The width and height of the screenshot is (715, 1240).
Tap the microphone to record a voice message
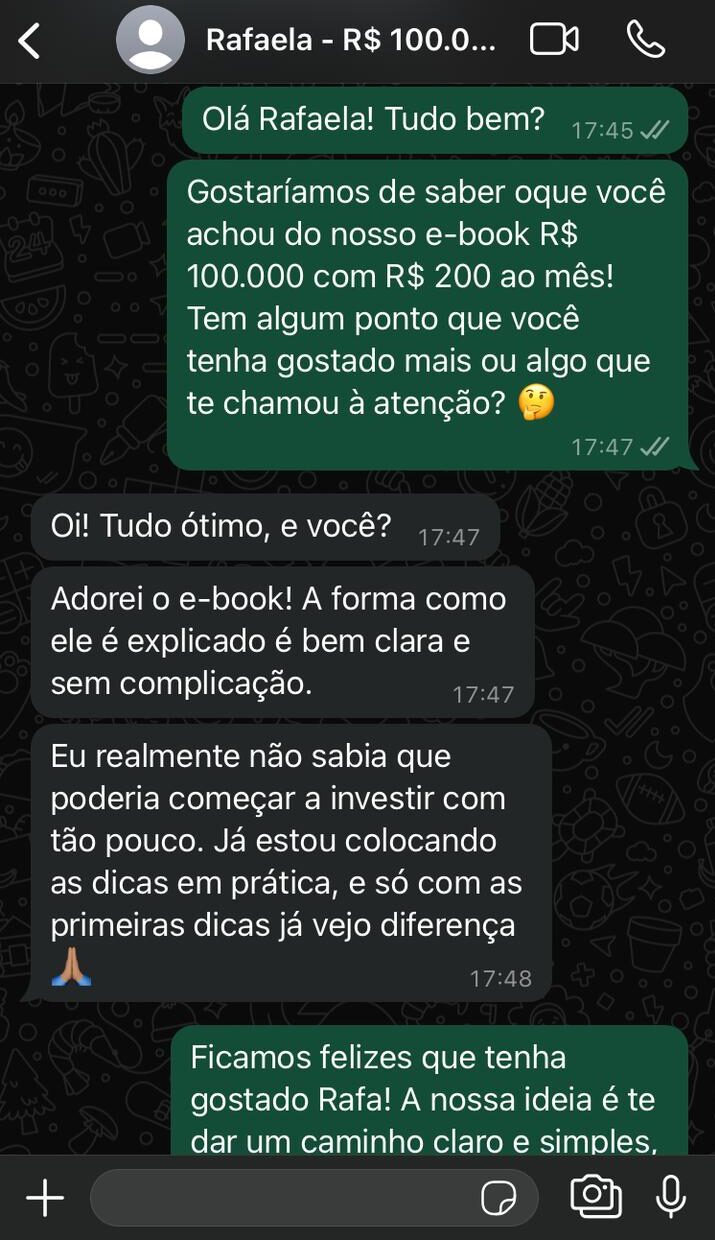pyautogui.click(x=670, y=1196)
